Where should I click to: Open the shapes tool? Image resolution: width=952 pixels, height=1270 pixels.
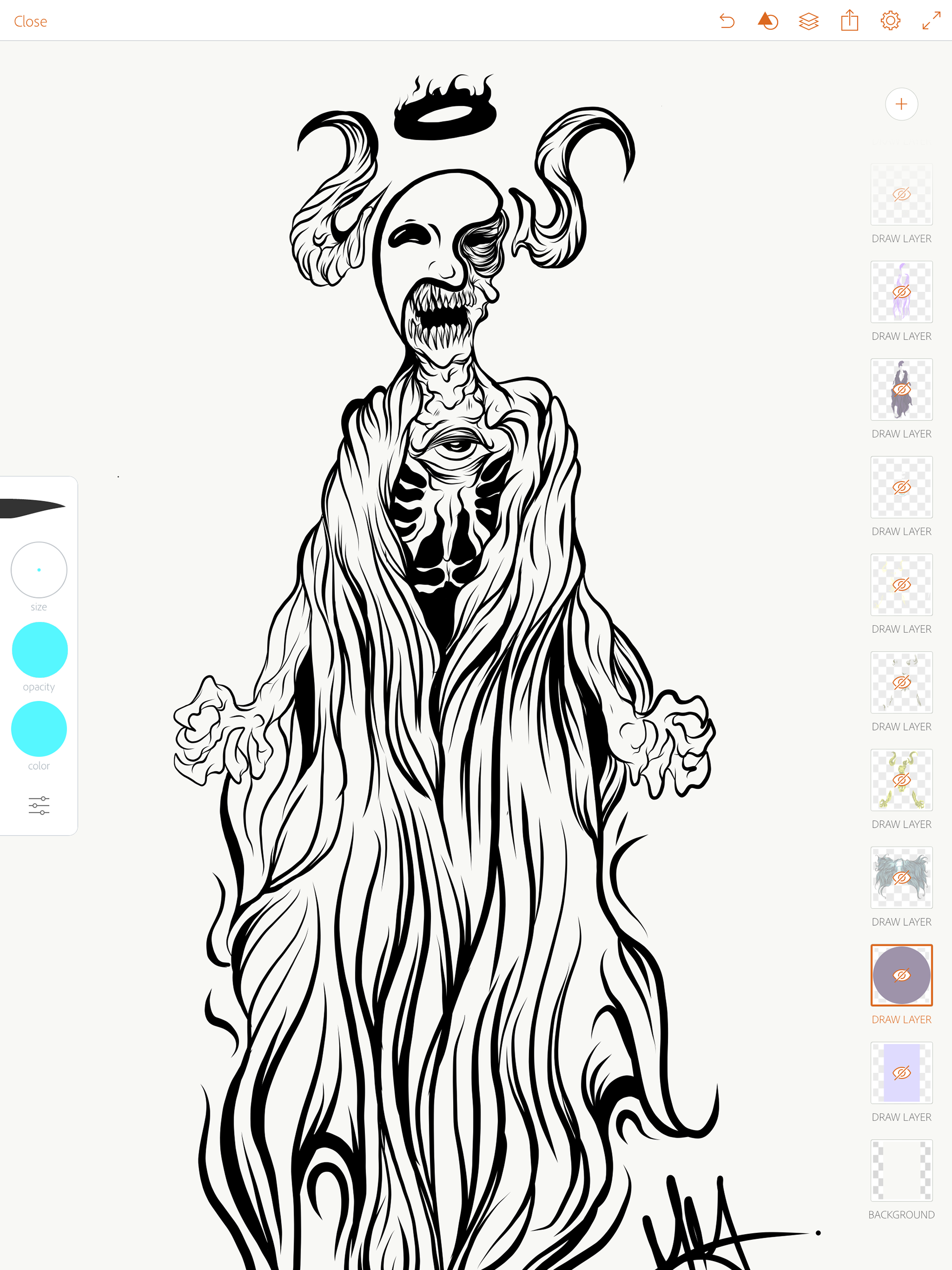coord(768,21)
